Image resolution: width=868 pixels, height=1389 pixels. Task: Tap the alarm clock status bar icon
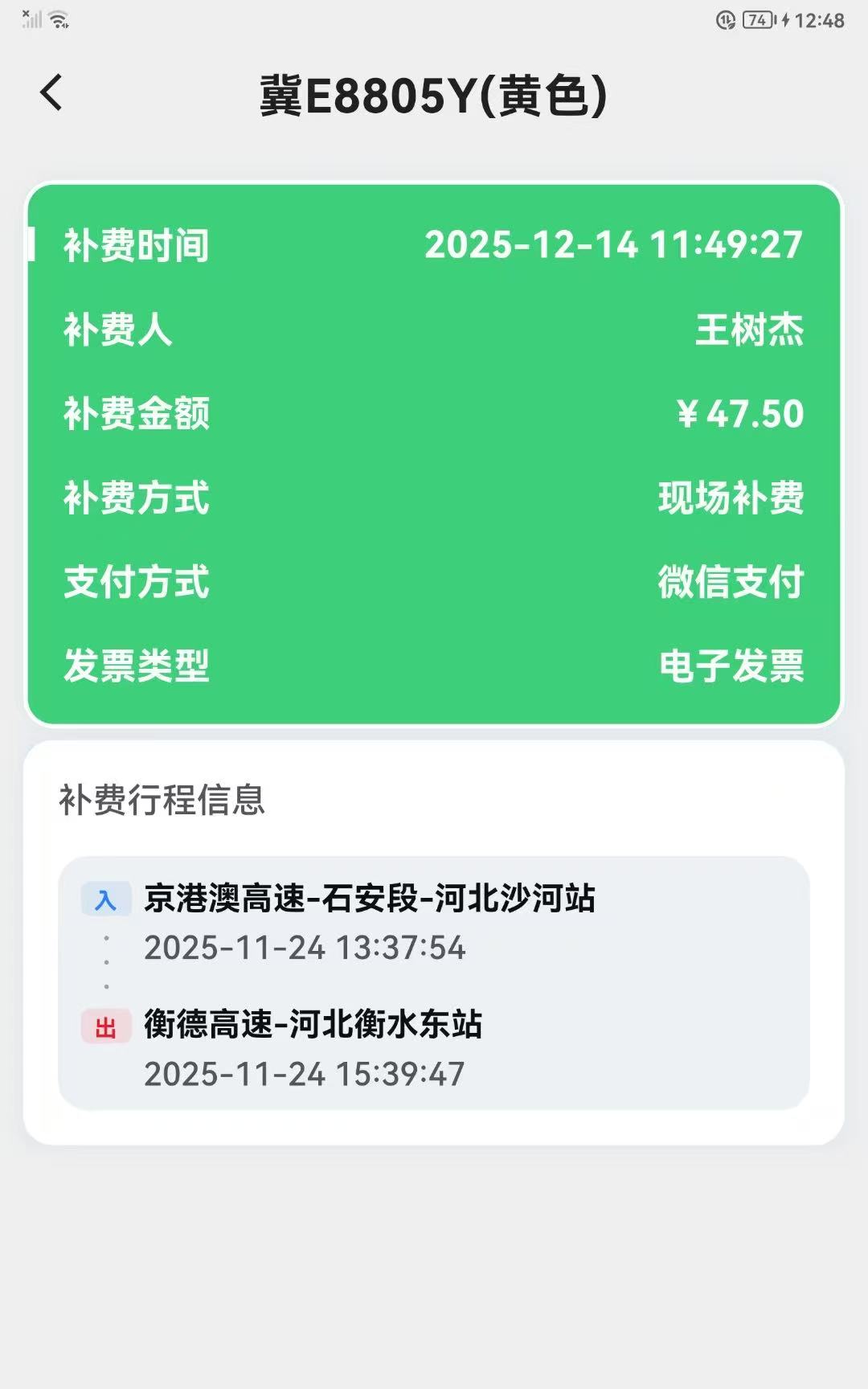(724, 18)
